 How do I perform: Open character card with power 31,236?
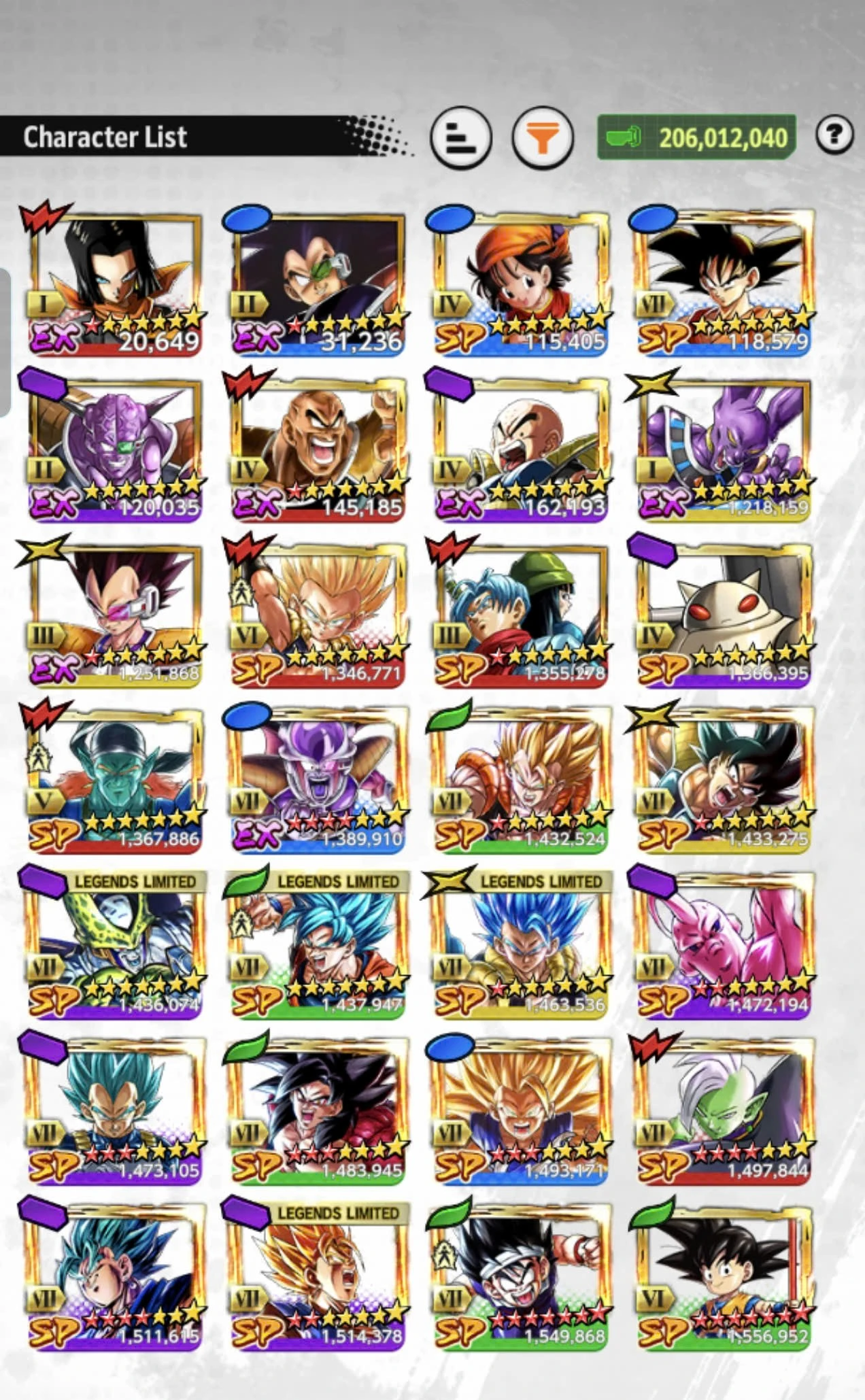pyautogui.click(x=318, y=282)
